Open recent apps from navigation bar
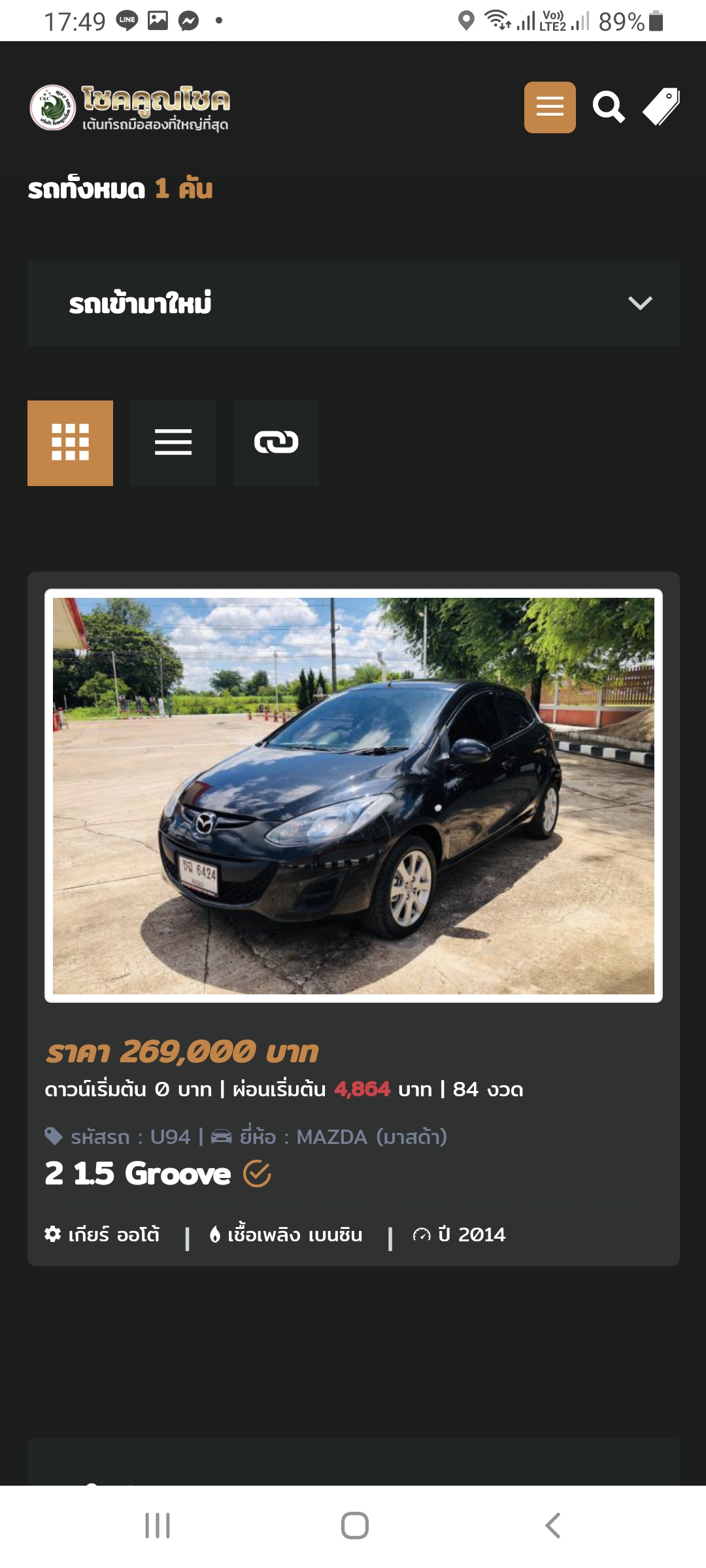Viewport: 706px width, 1568px height. [158, 1526]
